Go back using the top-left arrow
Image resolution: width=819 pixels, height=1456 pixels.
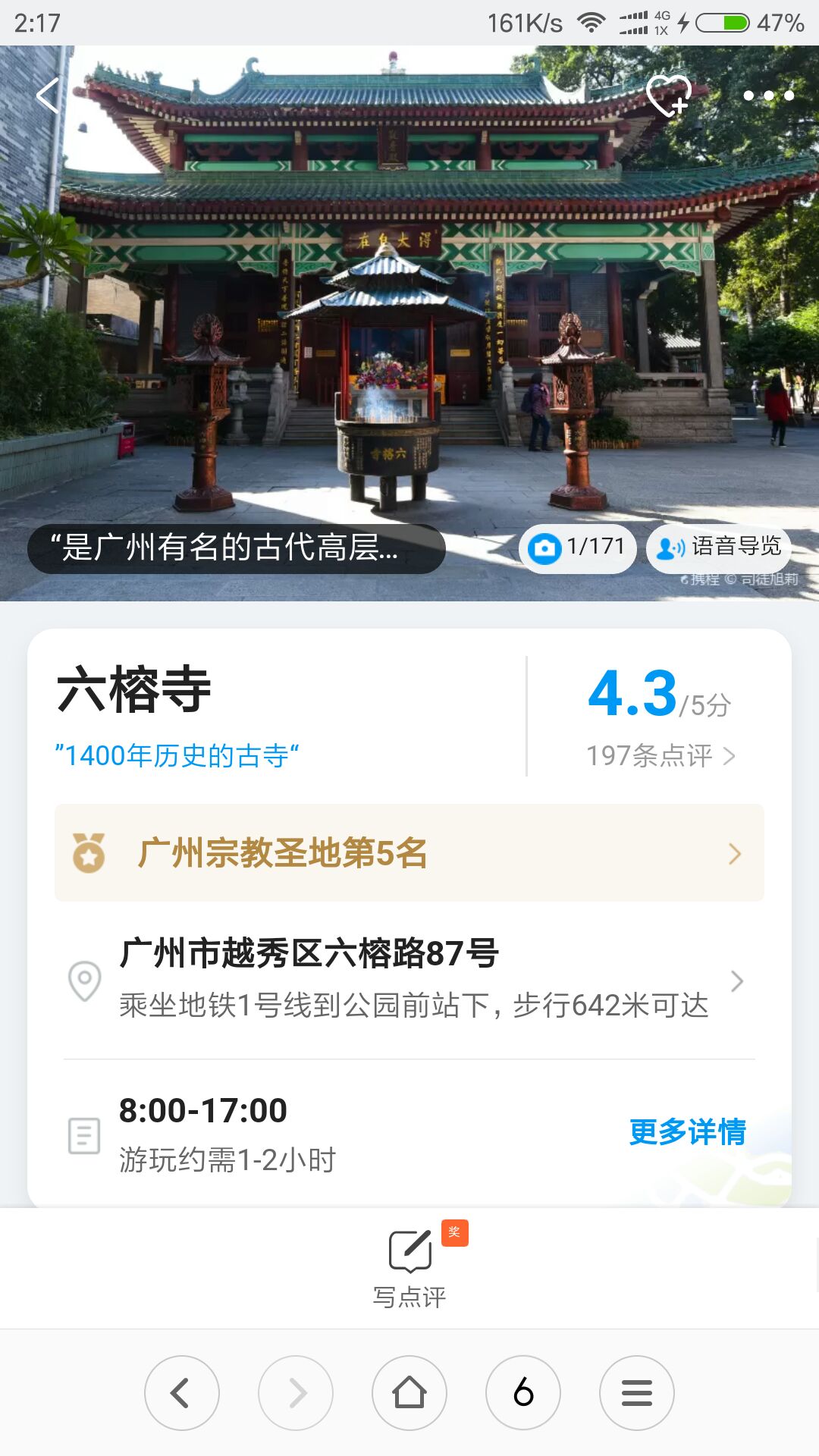click(48, 96)
